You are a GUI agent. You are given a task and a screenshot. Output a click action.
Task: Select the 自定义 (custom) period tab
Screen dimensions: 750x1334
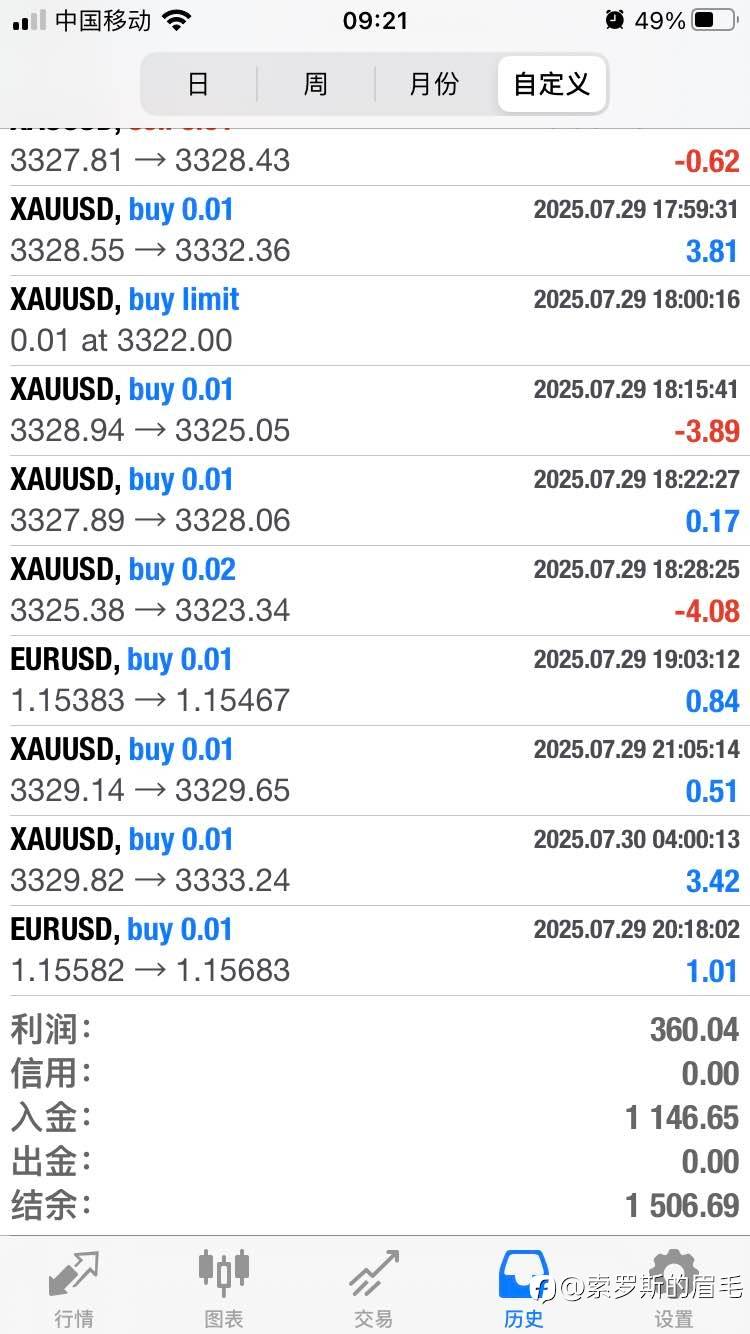(x=551, y=84)
